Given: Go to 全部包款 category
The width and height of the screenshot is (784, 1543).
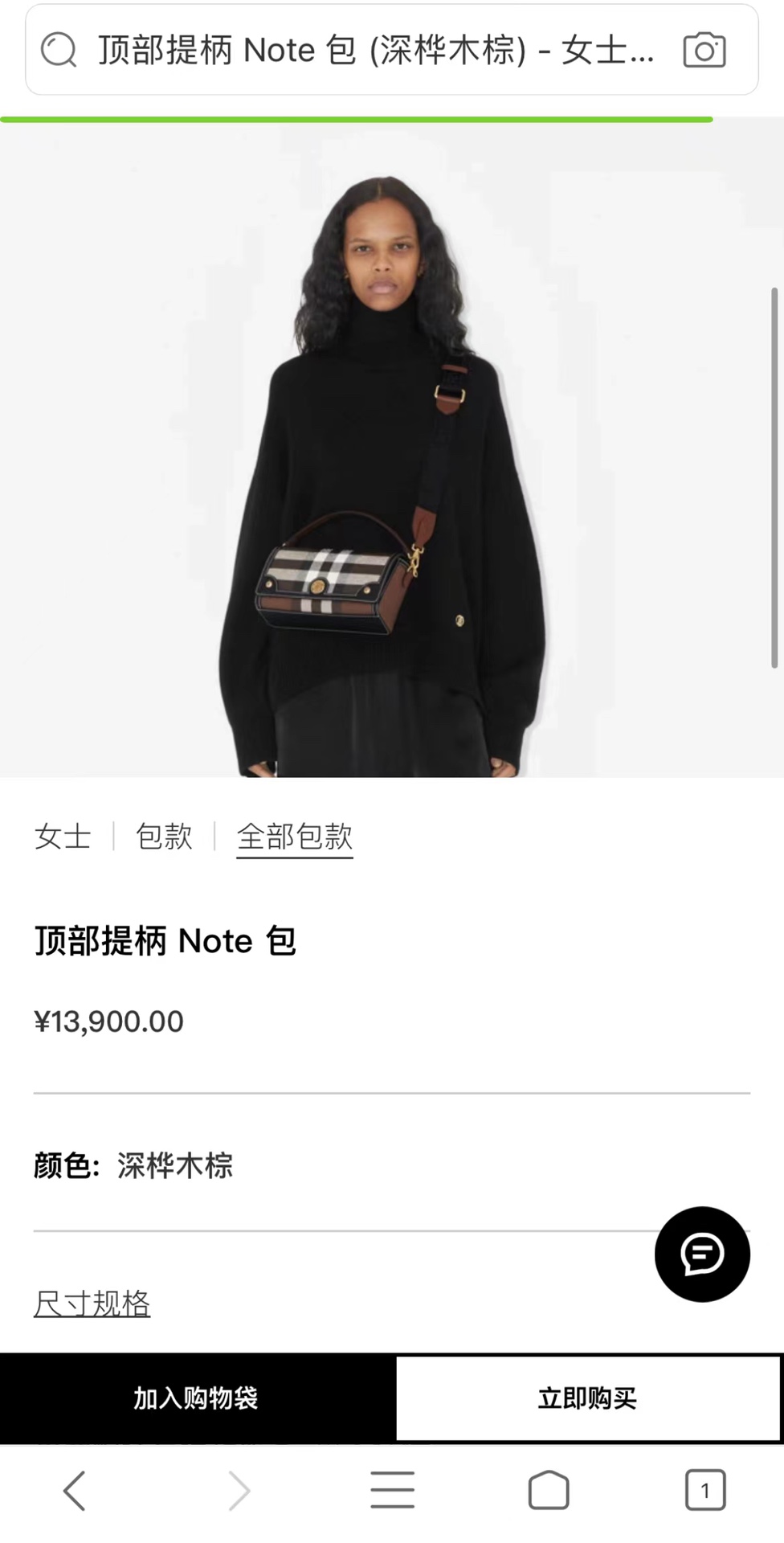Looking at the screenshot, I should (294, 837).
